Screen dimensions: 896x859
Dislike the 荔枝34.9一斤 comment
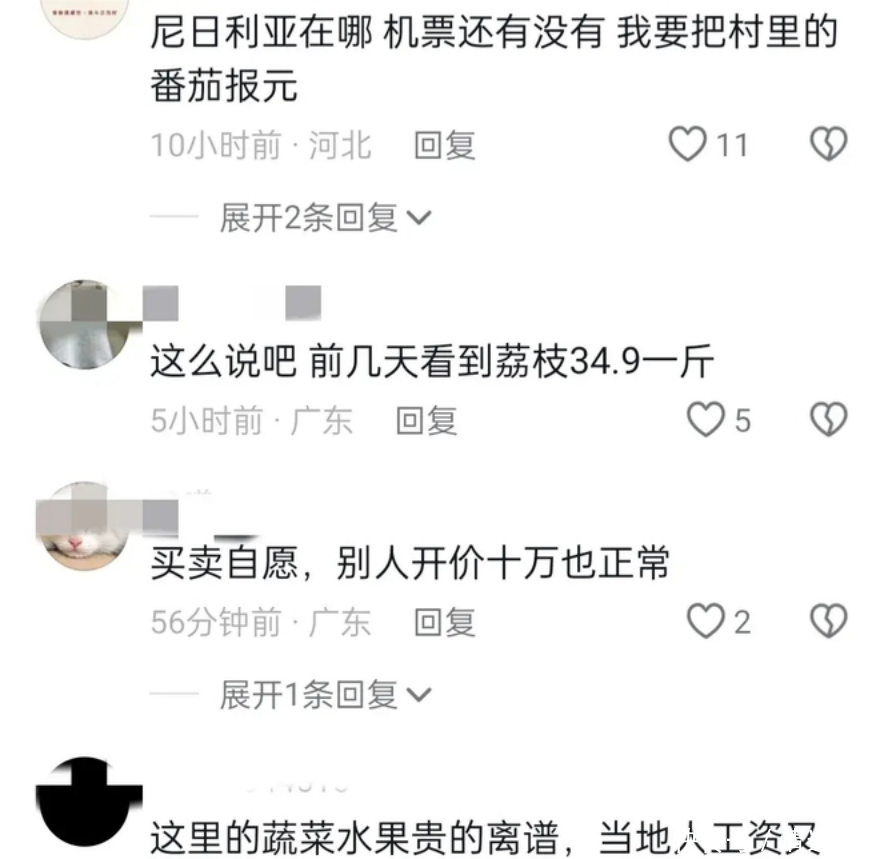[828, 420]
